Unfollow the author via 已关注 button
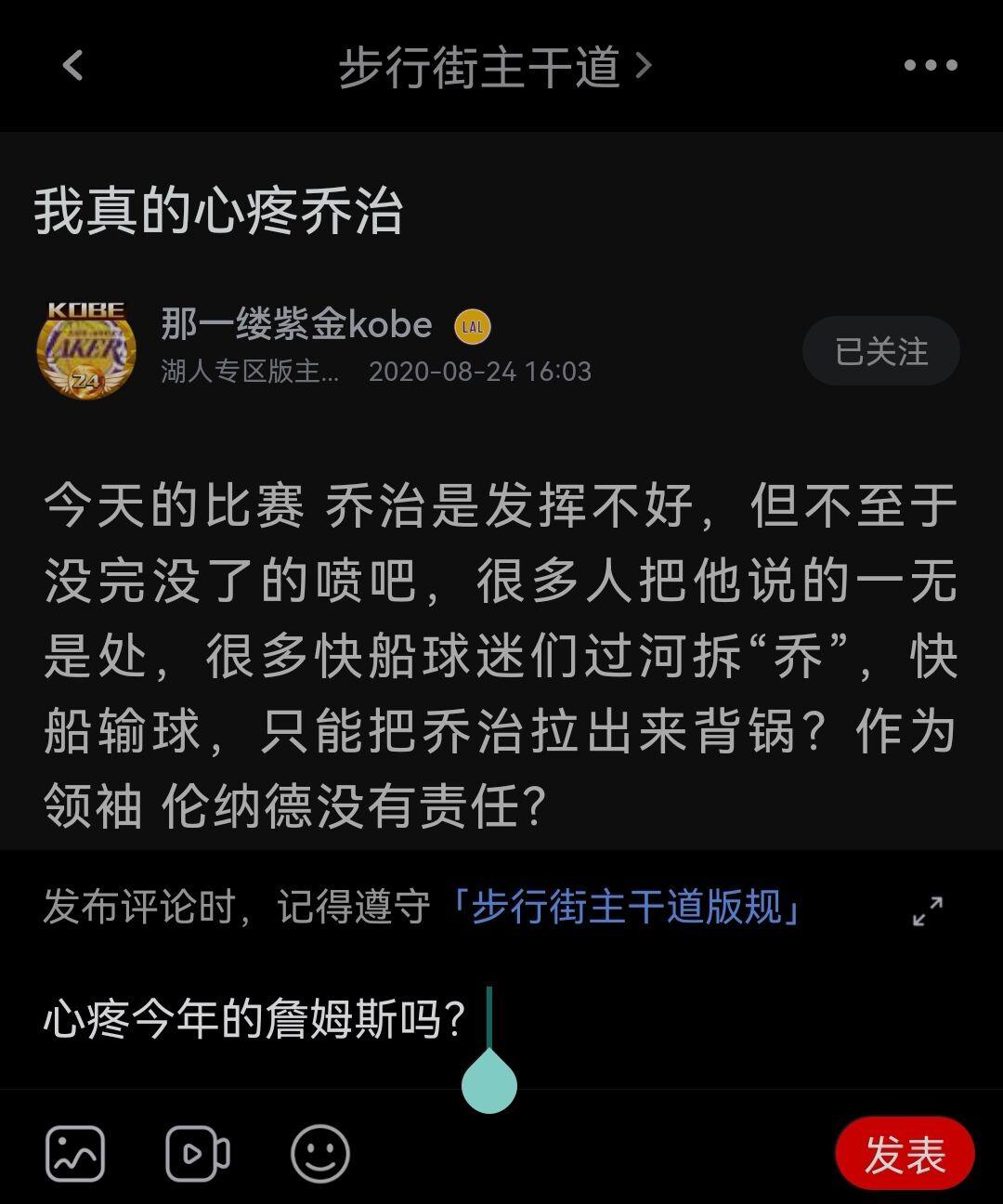 (x=880, y=350)
